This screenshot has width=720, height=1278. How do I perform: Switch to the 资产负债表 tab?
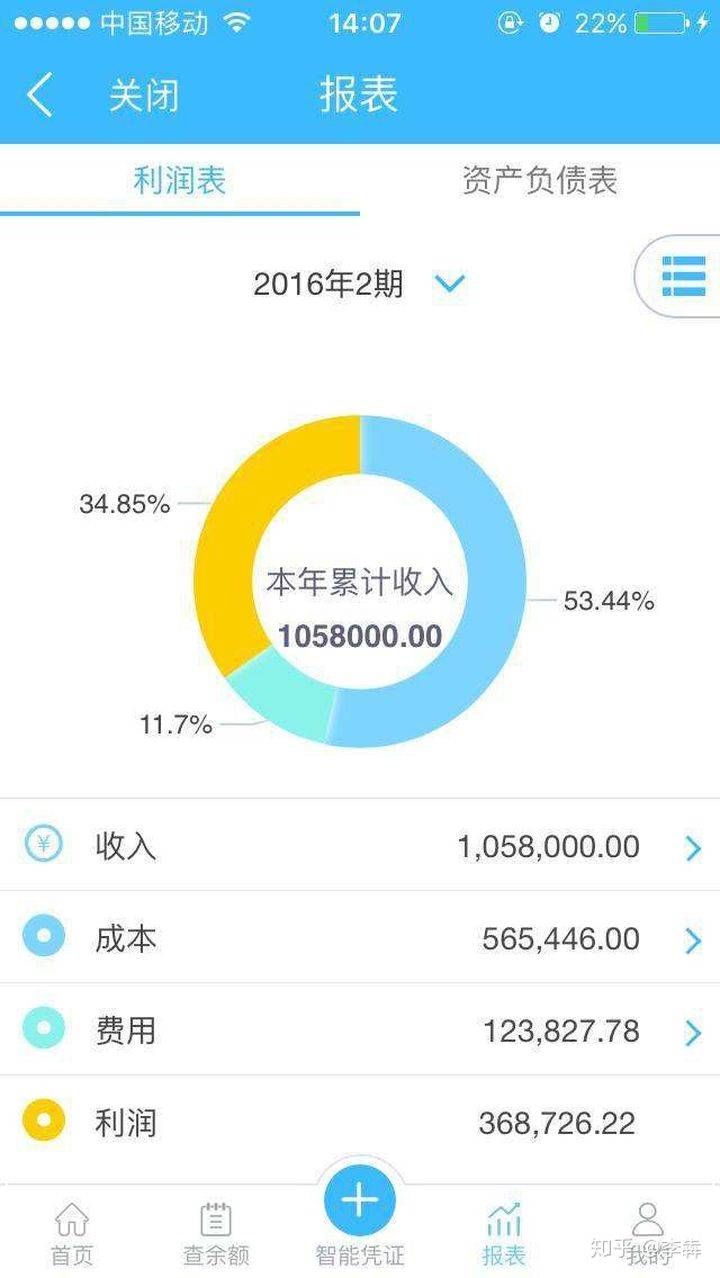pyautogui.click(x=539, y=180)
